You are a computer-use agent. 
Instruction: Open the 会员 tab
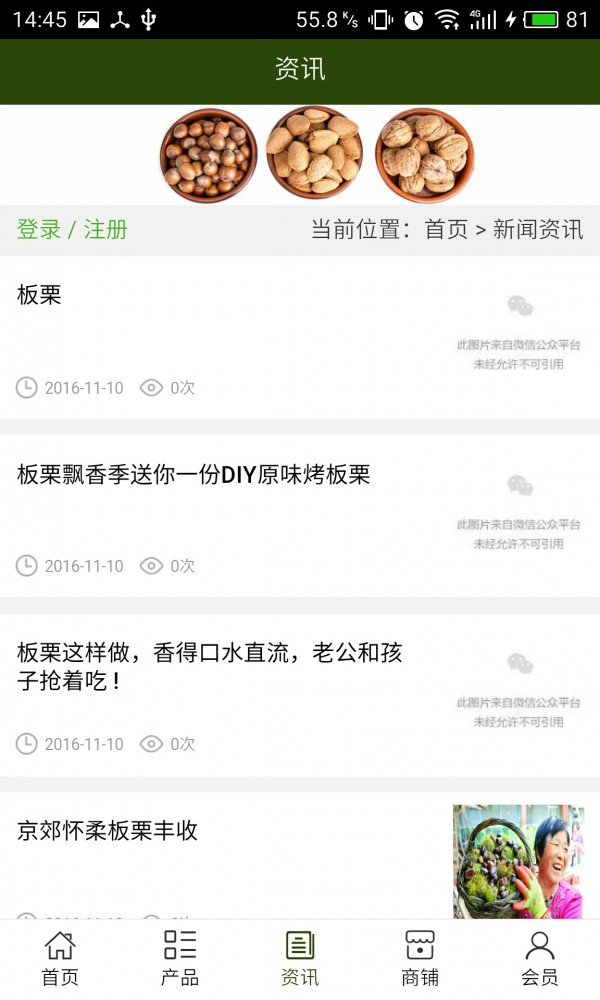coord(540,958)
